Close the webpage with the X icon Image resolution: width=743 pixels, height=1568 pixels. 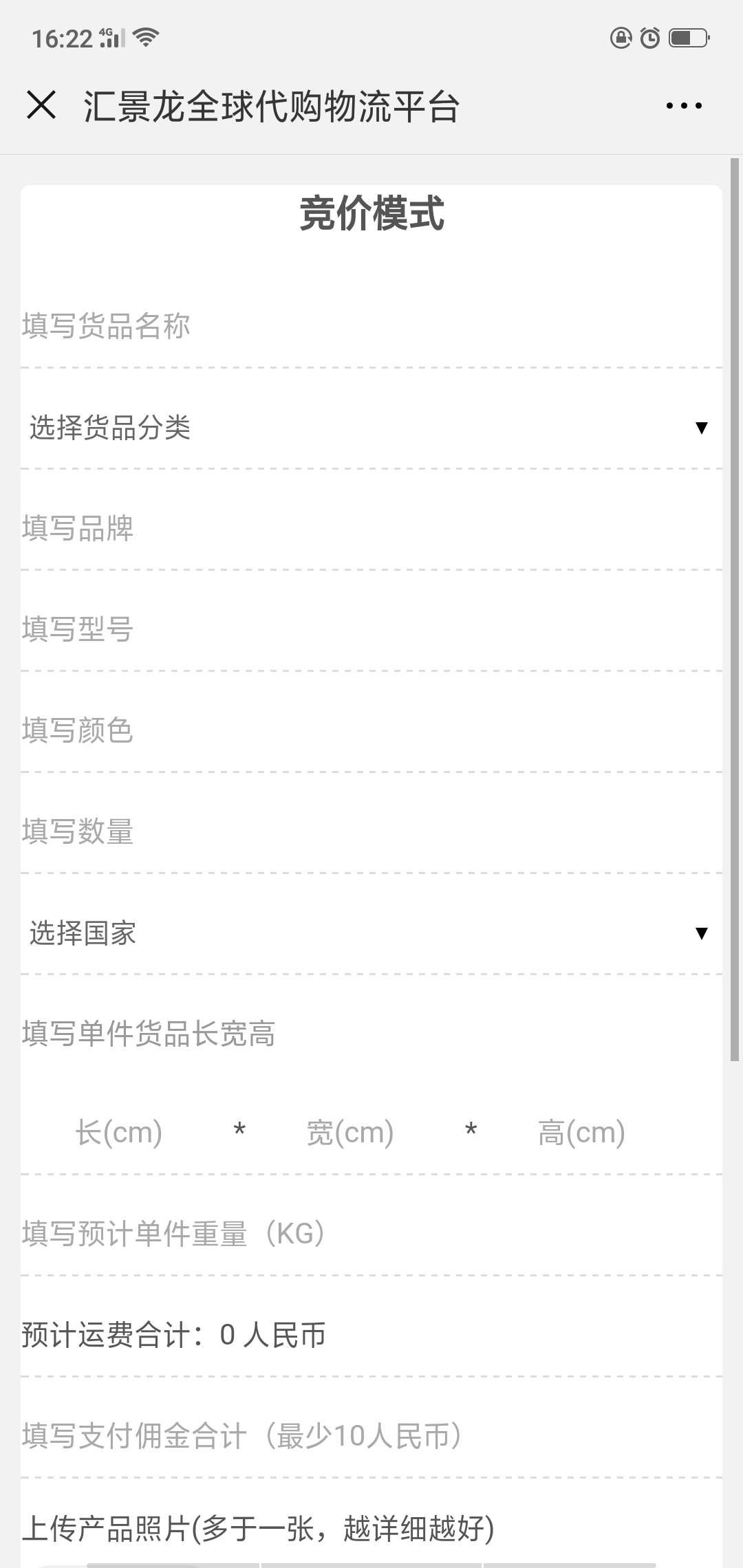click(x=43, y=105)
